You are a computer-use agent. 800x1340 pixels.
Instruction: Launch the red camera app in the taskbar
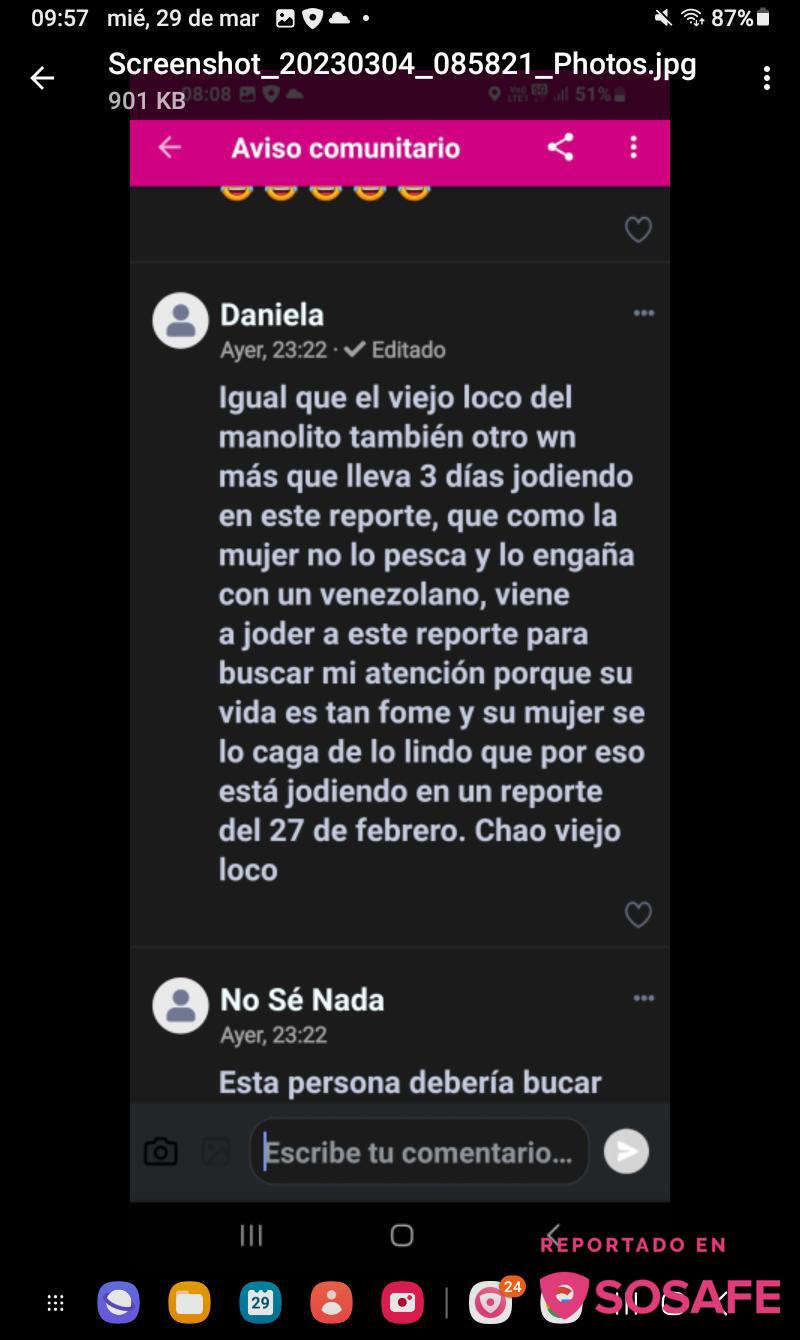pos(402,1303)
